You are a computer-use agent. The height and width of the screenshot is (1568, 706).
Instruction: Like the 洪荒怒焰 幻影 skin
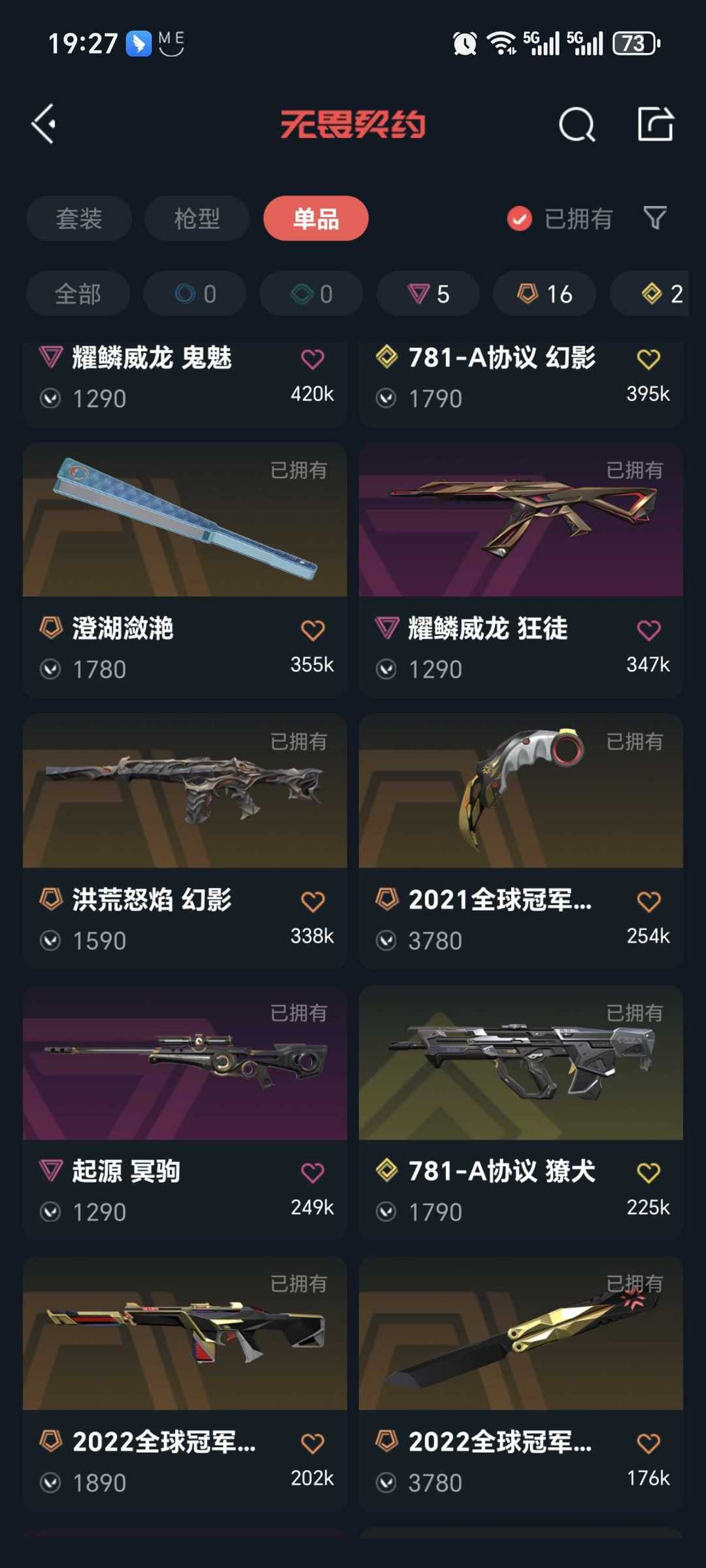[312, 902]
